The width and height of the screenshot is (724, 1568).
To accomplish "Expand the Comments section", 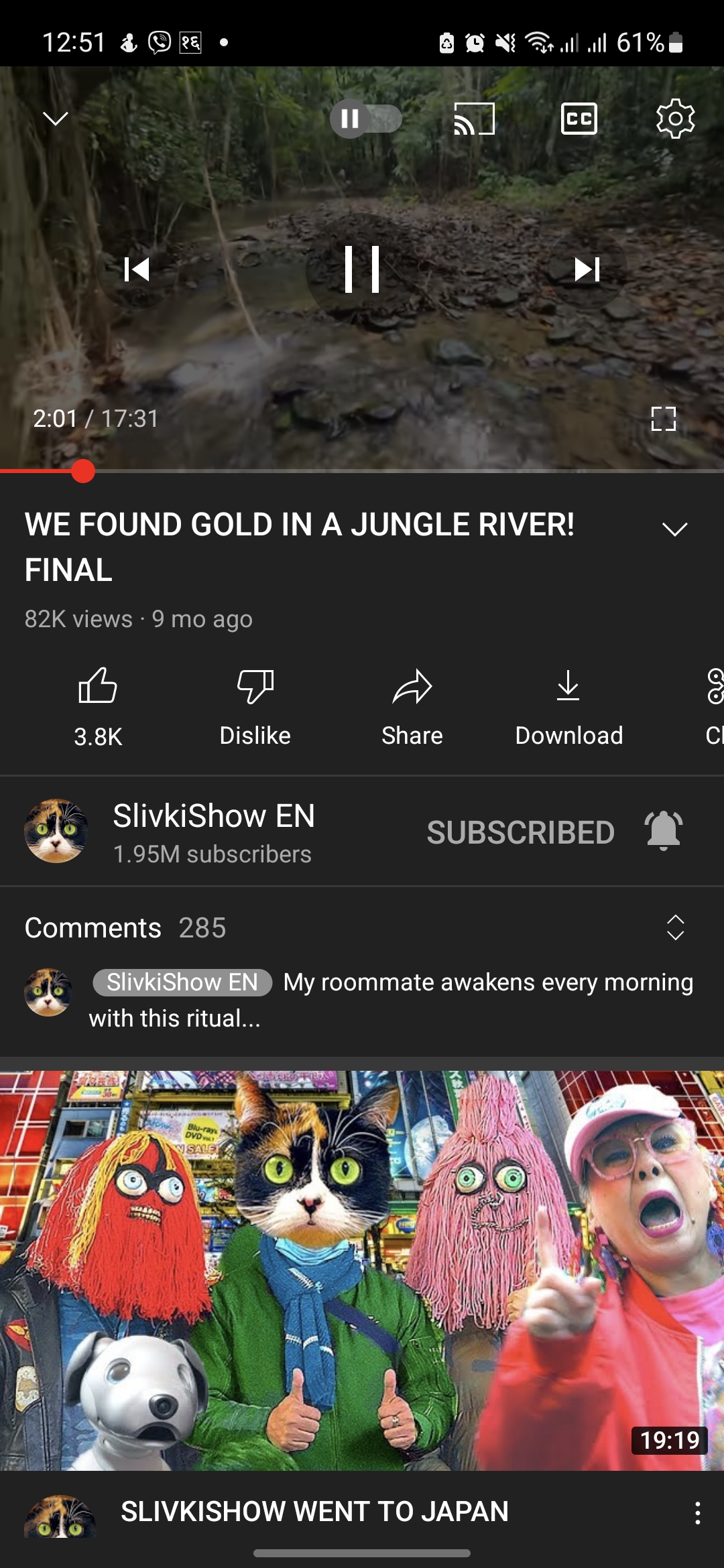I will click(x=675, y=928).
